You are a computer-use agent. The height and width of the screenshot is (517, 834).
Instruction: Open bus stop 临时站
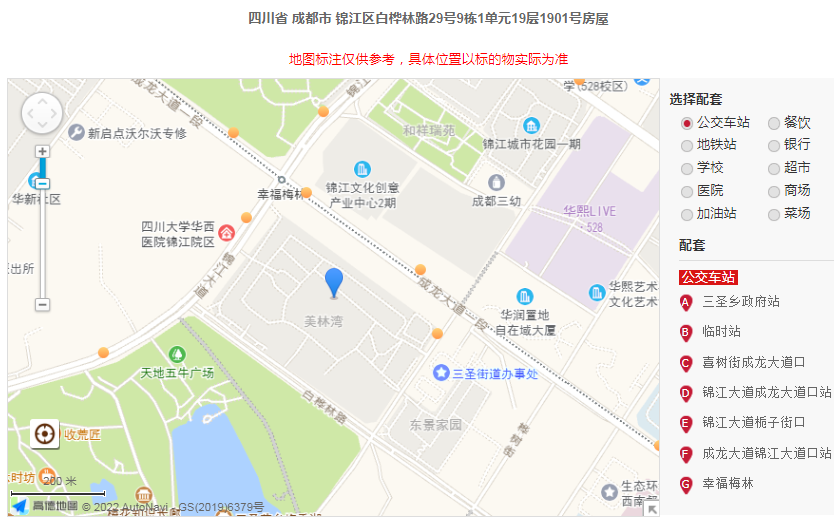click(721, 332)
